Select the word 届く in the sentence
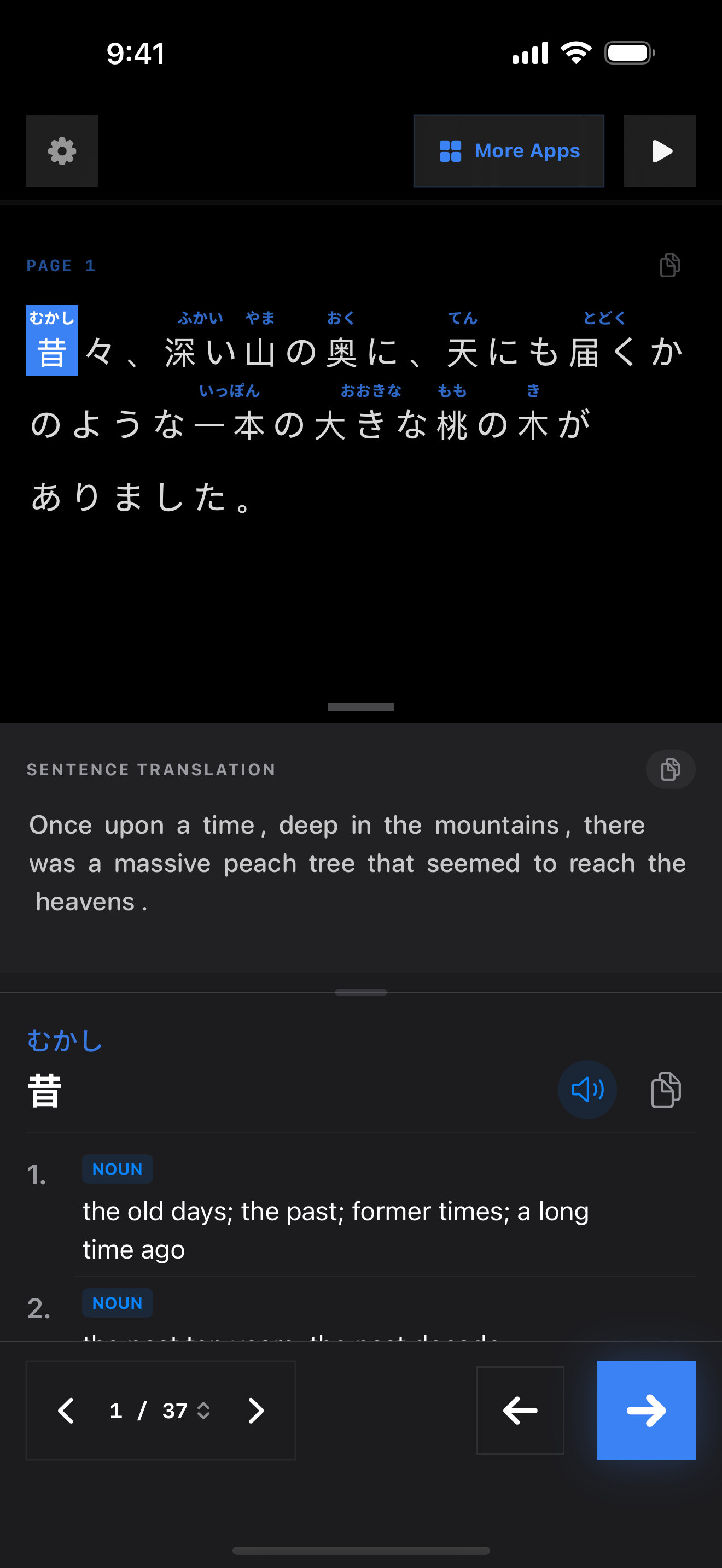This screenshot has width=722, height=1568. tap(604, 352)
